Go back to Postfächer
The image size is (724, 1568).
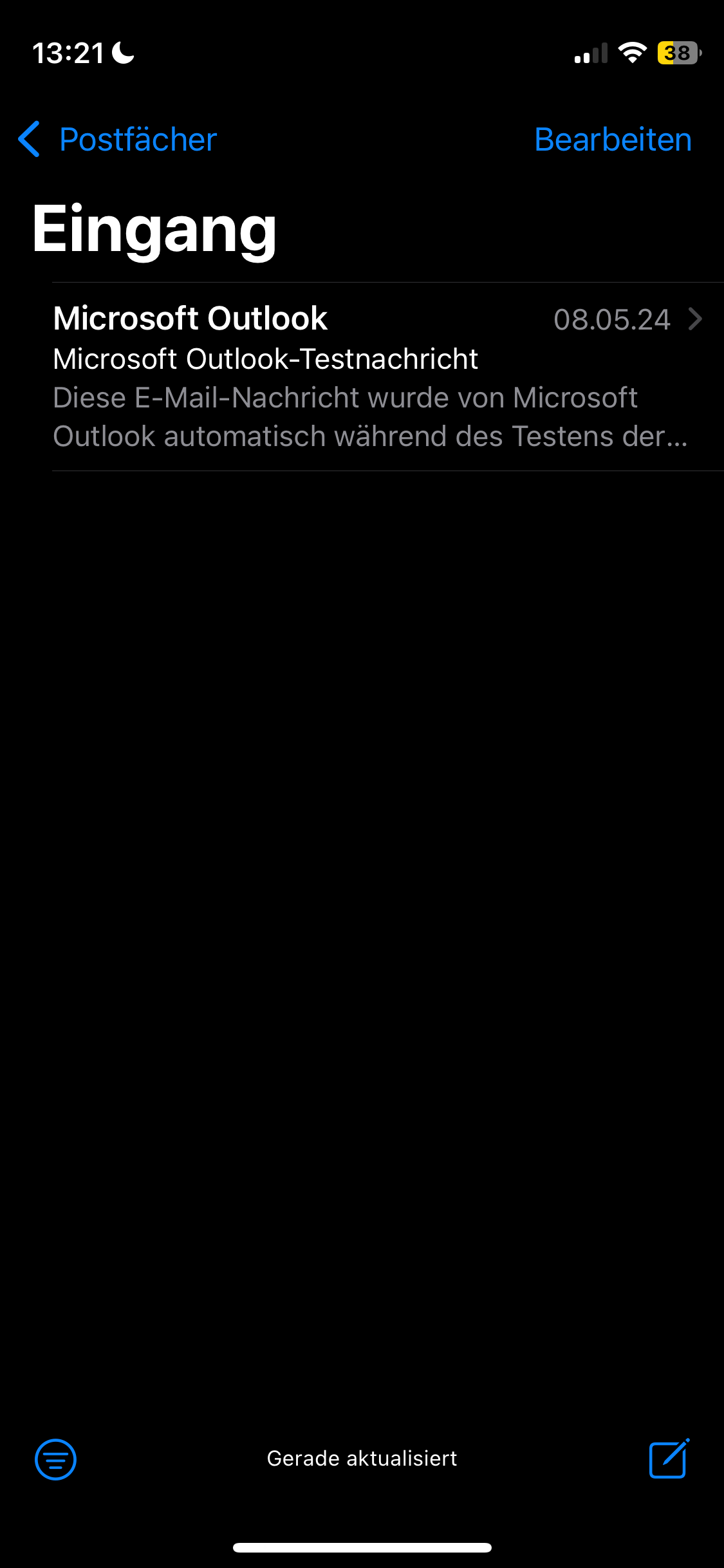tap(118, 140)
